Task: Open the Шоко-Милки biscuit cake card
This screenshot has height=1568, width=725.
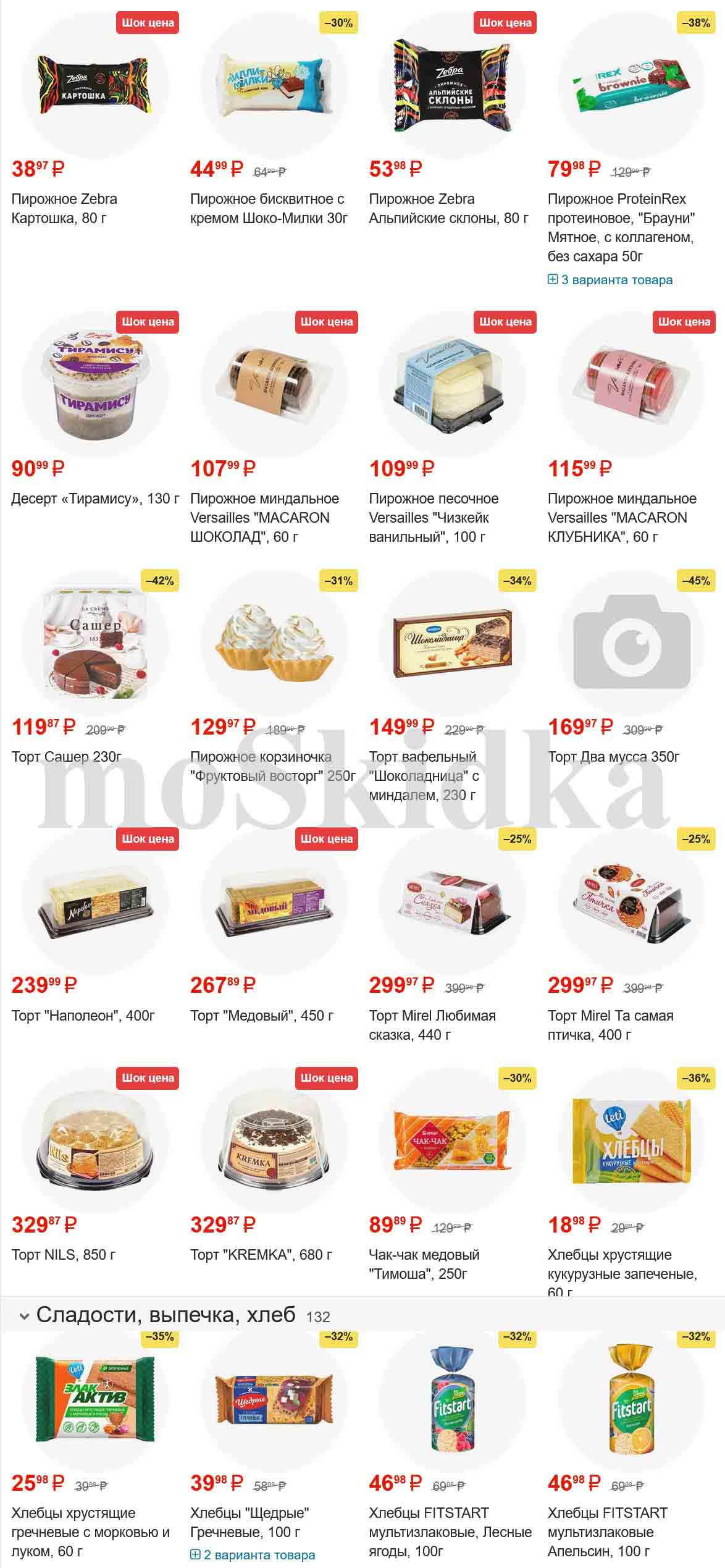Action: pyautogui.click(x=269, y=208)
